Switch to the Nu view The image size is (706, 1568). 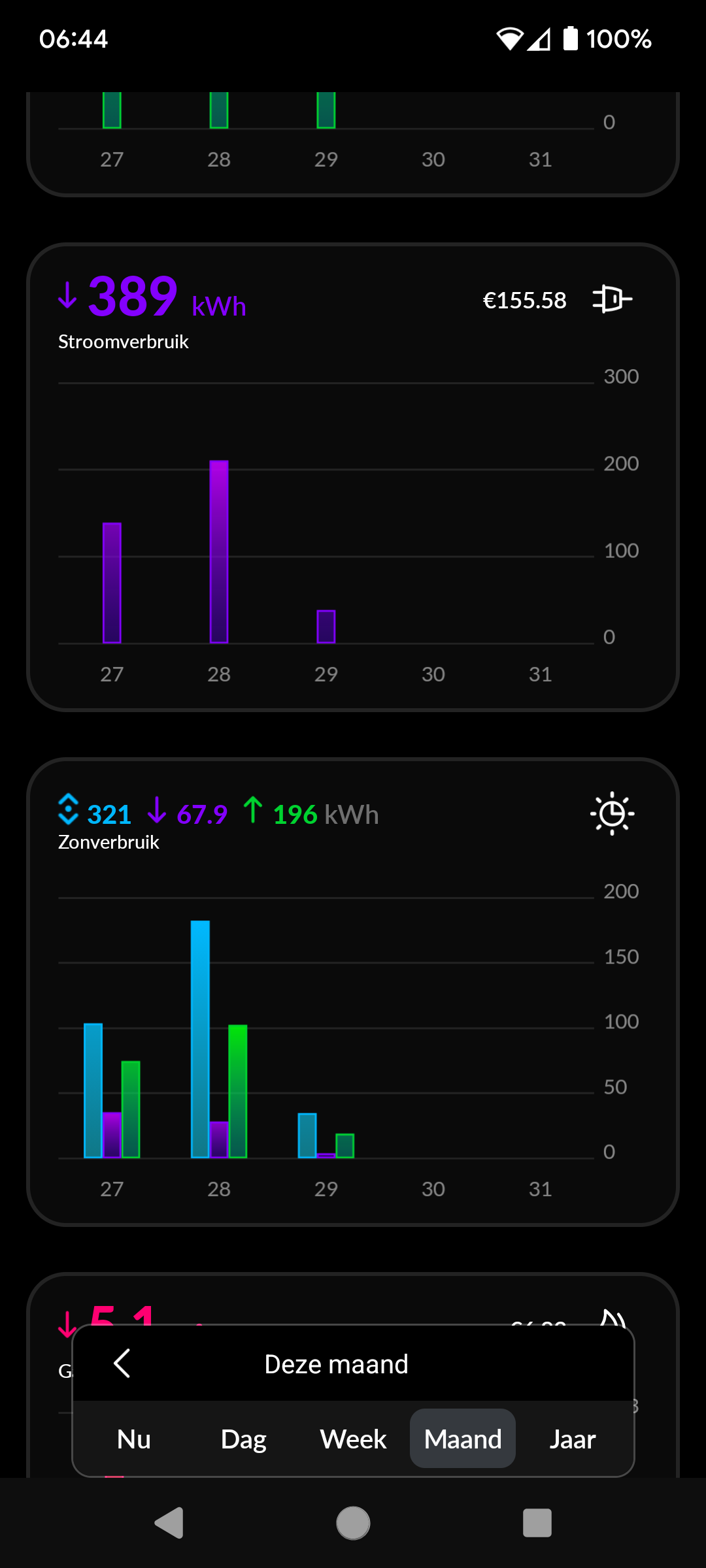coord(134,1439)
